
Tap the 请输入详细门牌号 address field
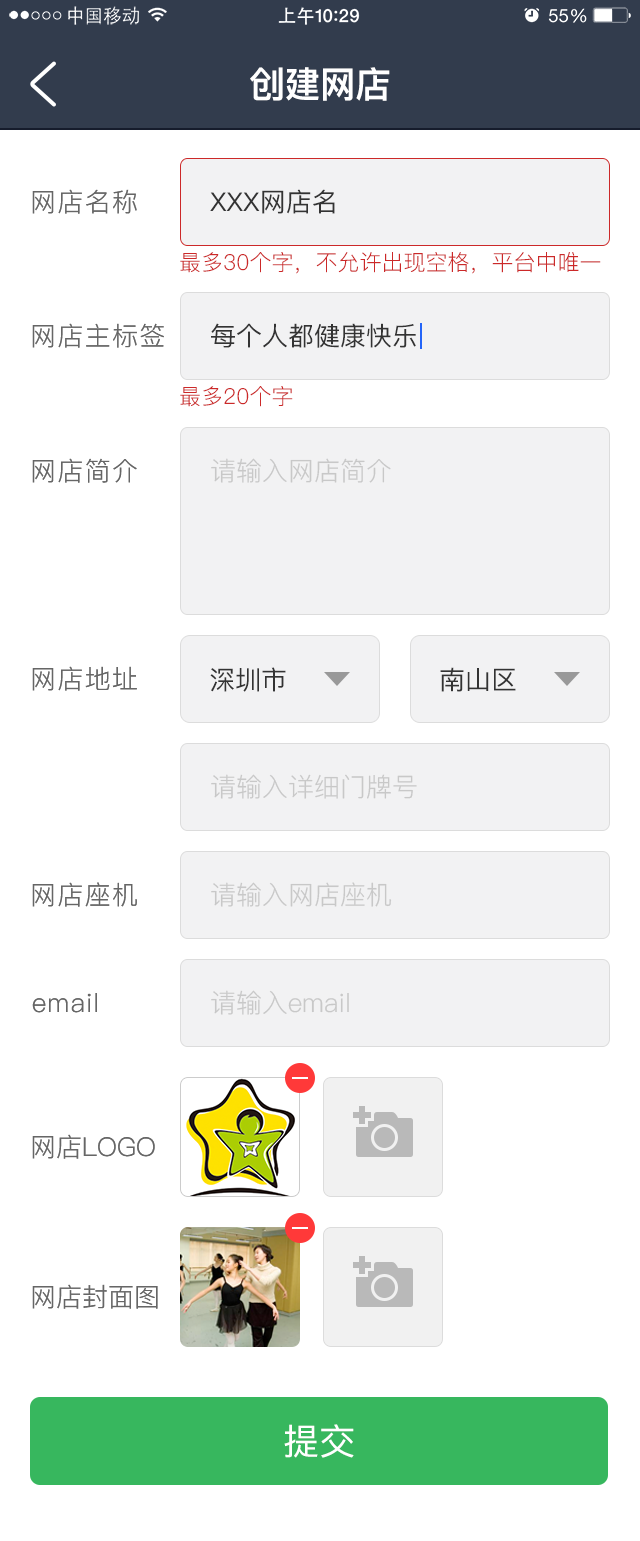tap(394, 787)
